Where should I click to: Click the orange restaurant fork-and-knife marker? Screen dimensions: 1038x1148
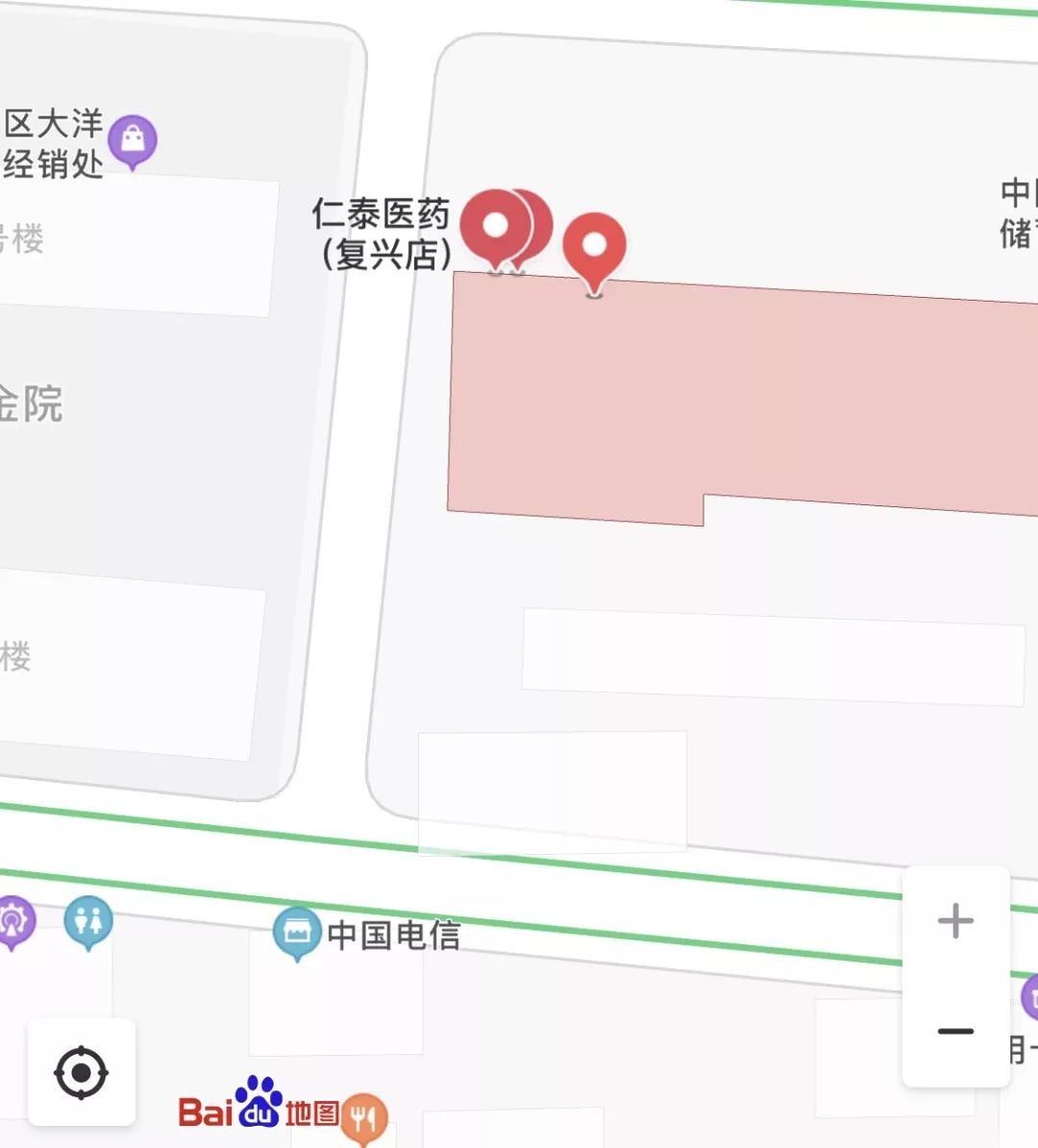pos(364,1115)
